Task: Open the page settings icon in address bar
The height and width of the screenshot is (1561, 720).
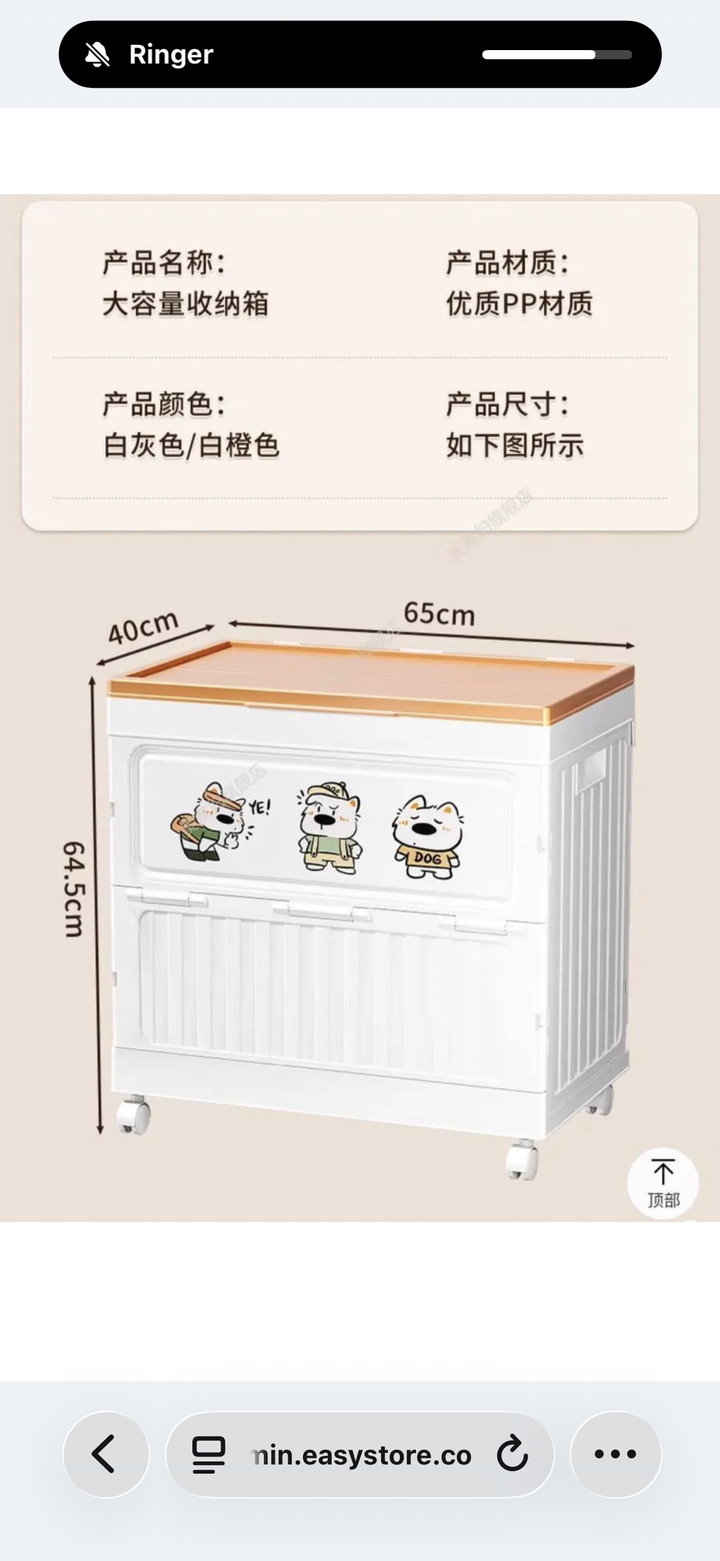Action: tap(209, 1455)
